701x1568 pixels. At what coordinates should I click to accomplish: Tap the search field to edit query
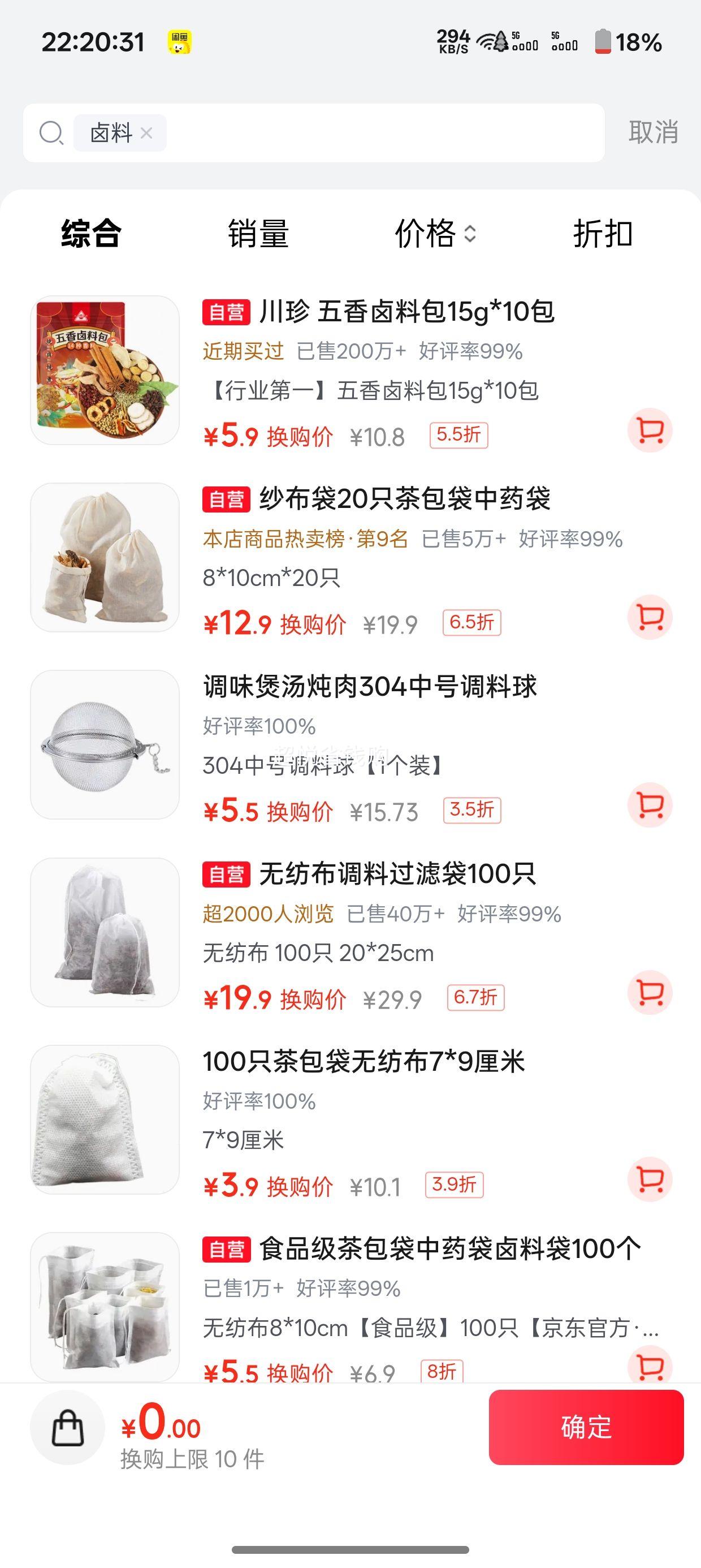point(313,133)
